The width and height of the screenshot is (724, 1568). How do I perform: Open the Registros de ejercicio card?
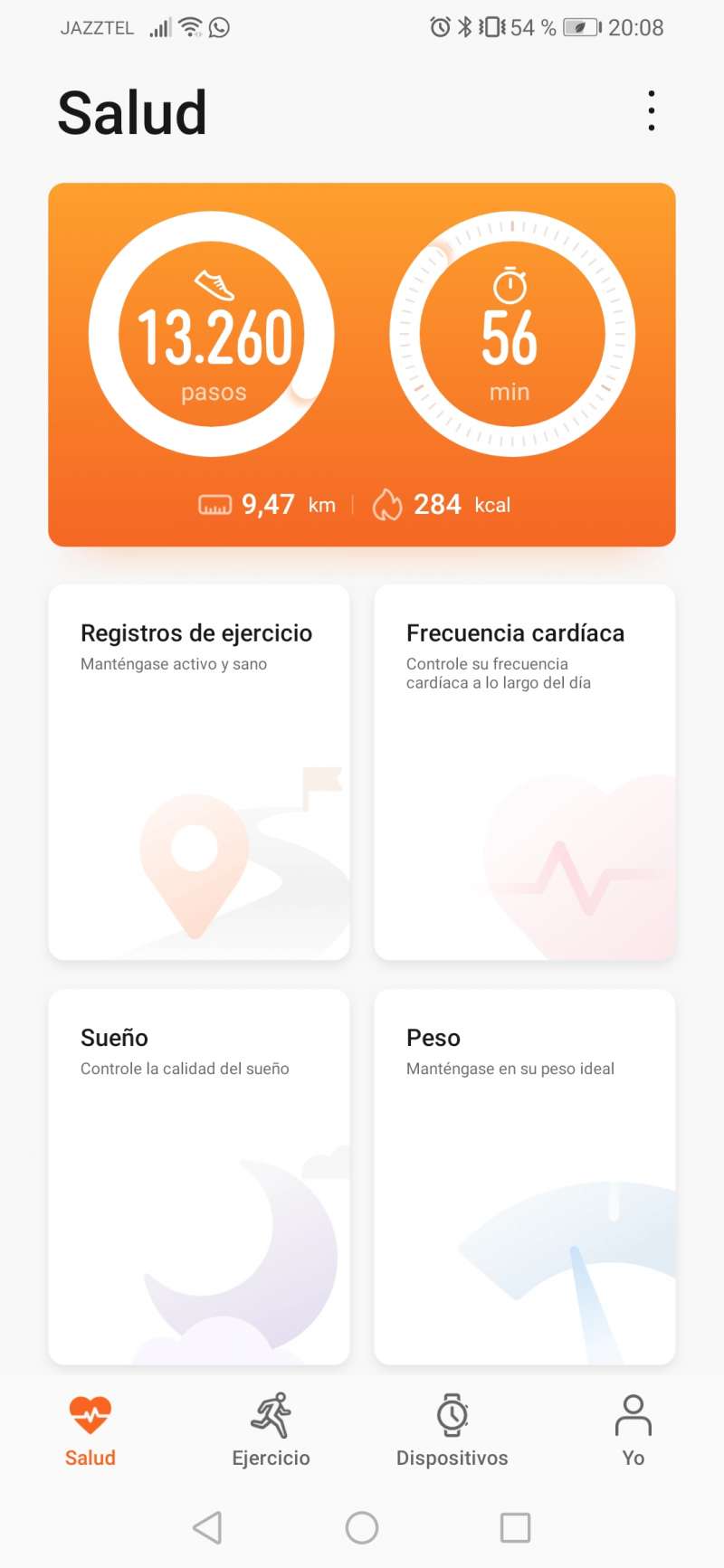coord(199,772)
